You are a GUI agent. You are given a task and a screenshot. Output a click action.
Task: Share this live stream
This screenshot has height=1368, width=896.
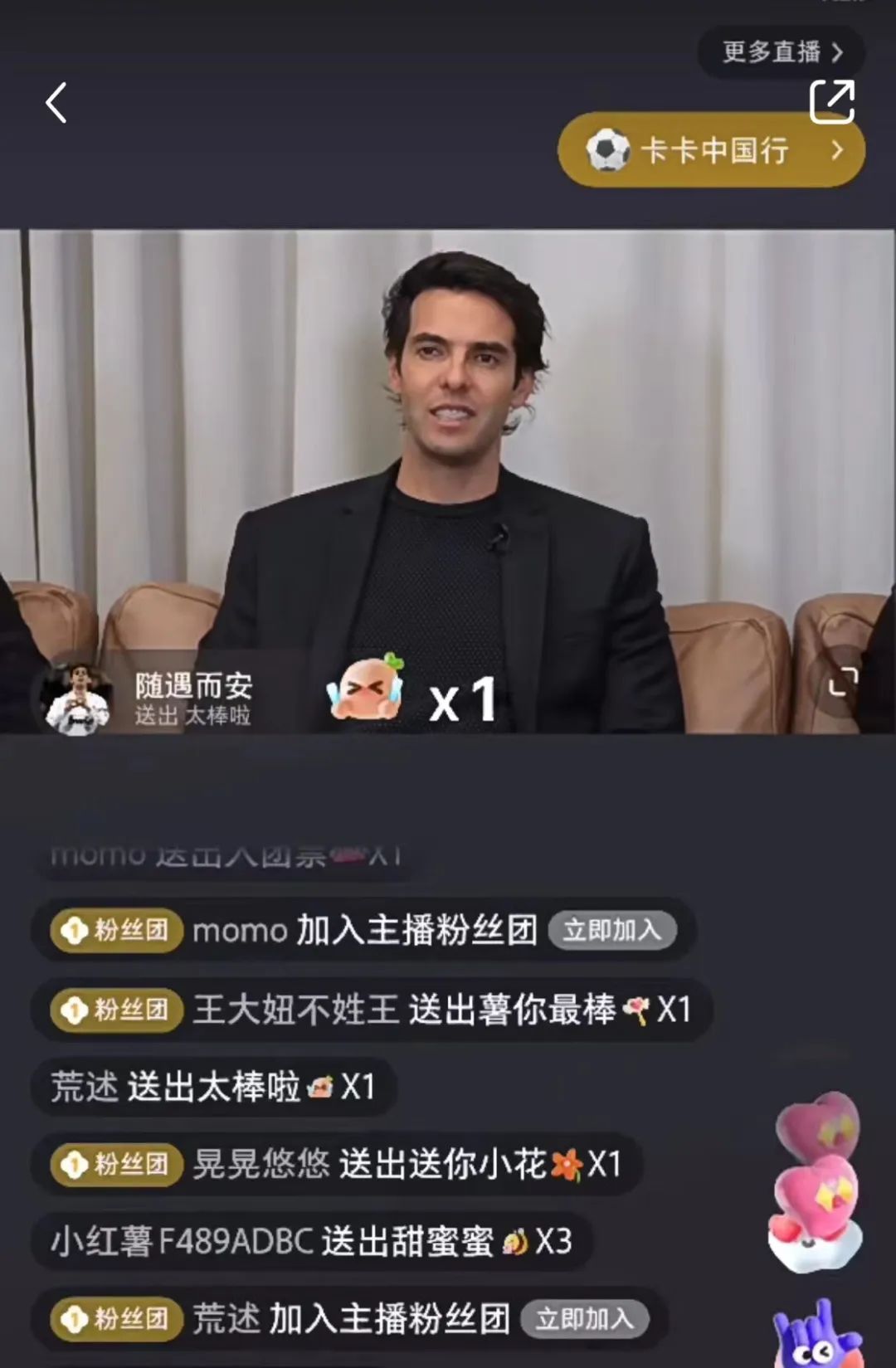pos(832,102)
